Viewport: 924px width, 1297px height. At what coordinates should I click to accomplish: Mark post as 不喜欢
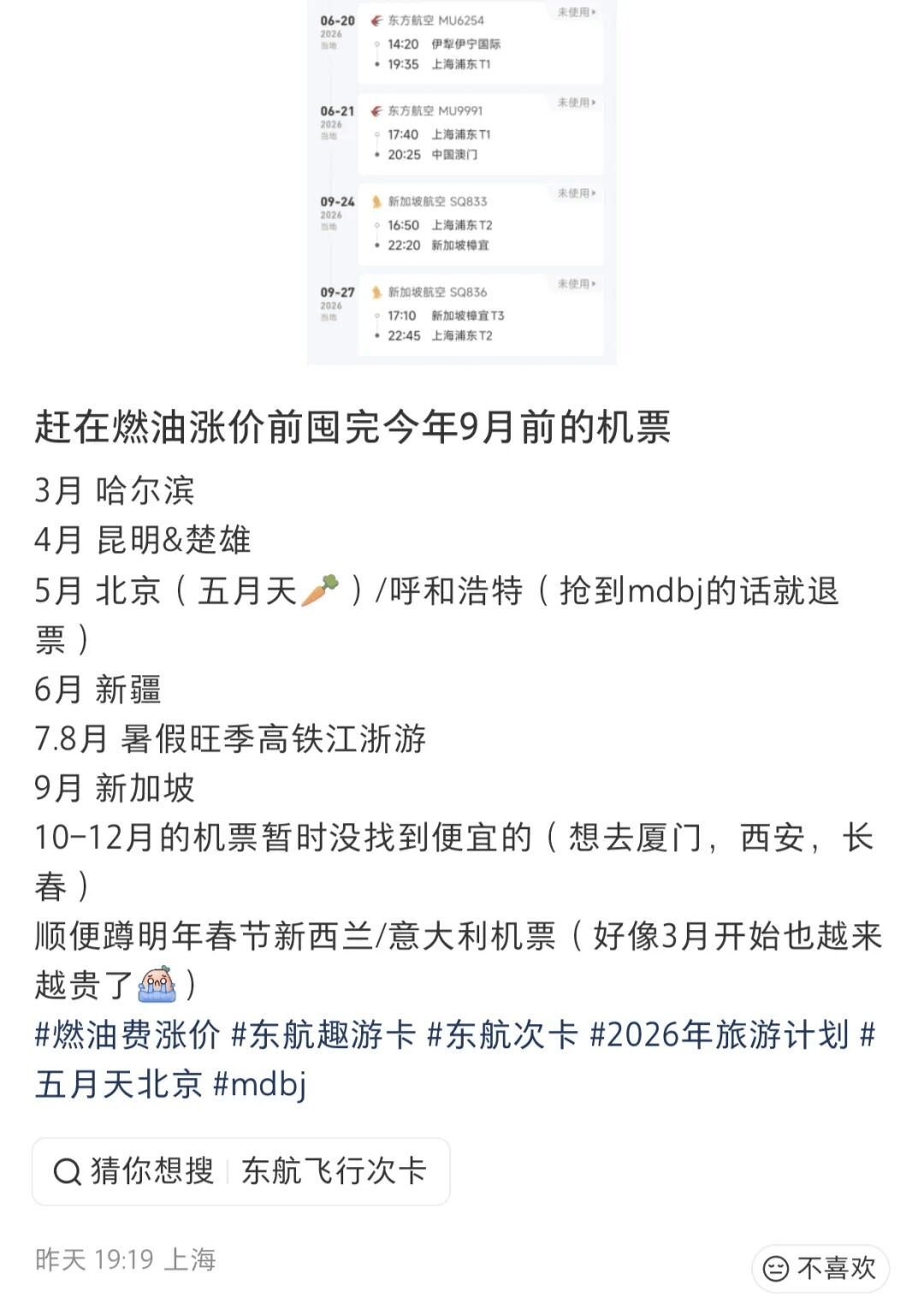click(x=820, y=1268)
